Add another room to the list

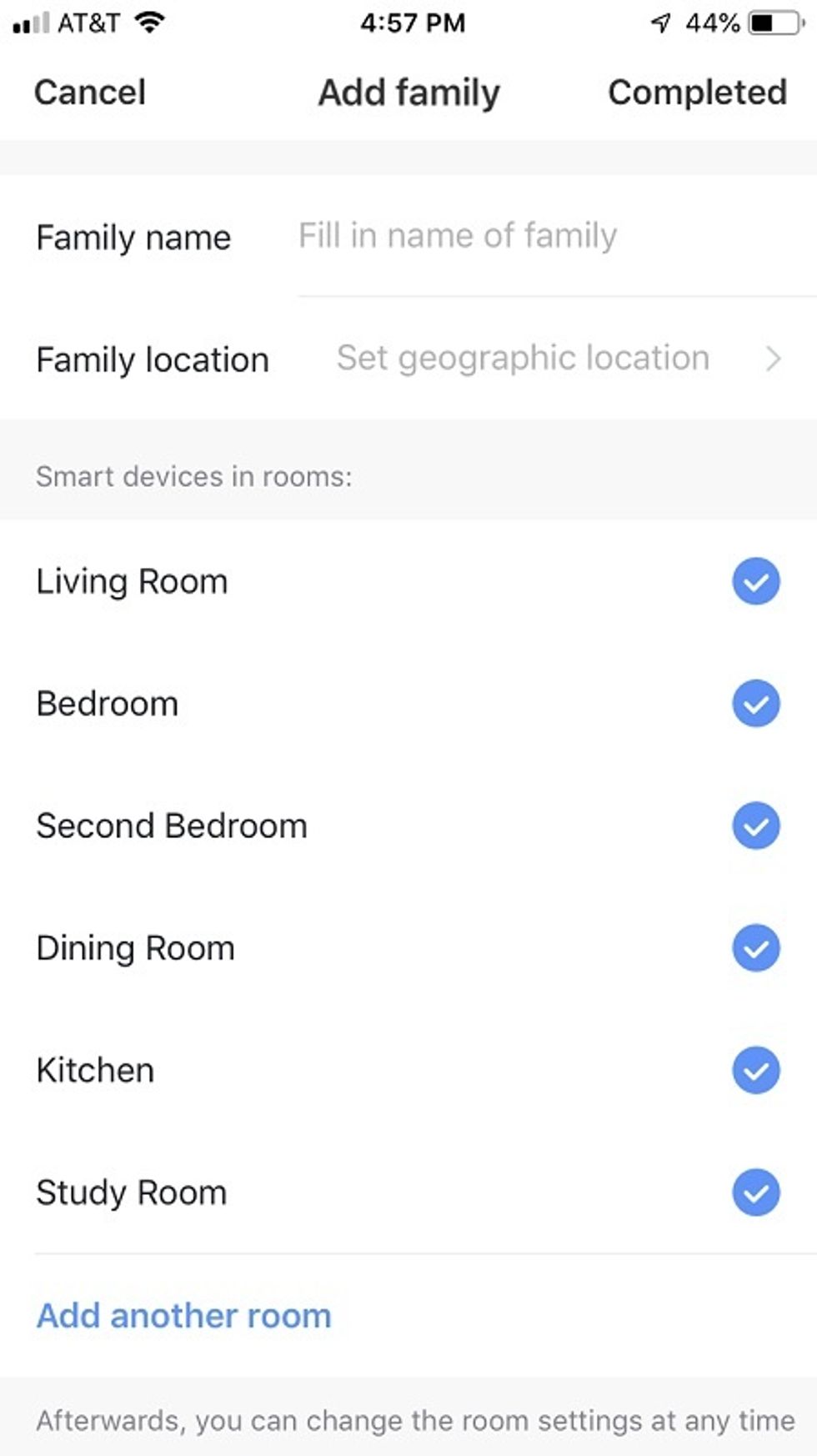coord(184,1316)
